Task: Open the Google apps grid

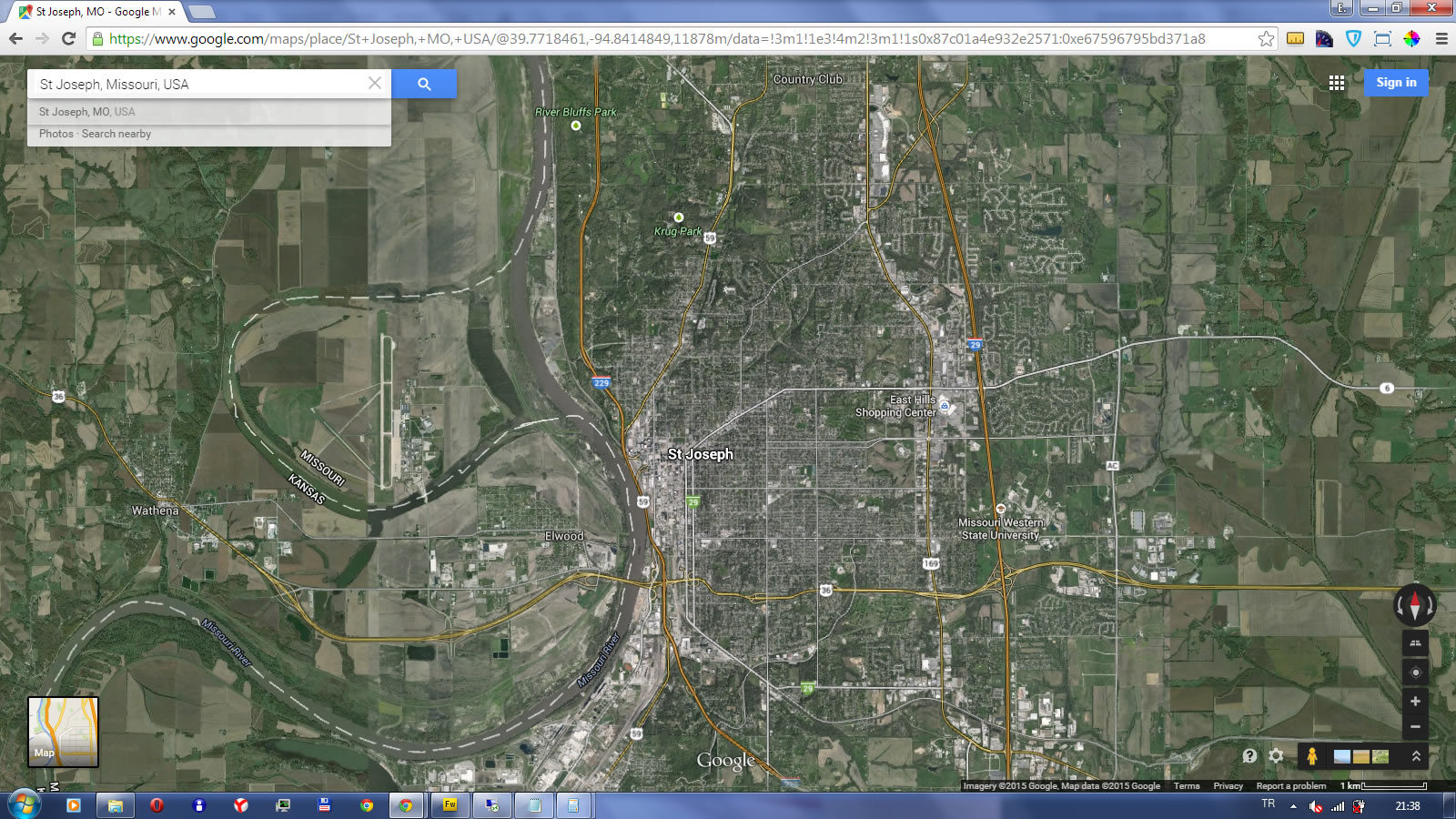Action: (x=1336, y=83)
